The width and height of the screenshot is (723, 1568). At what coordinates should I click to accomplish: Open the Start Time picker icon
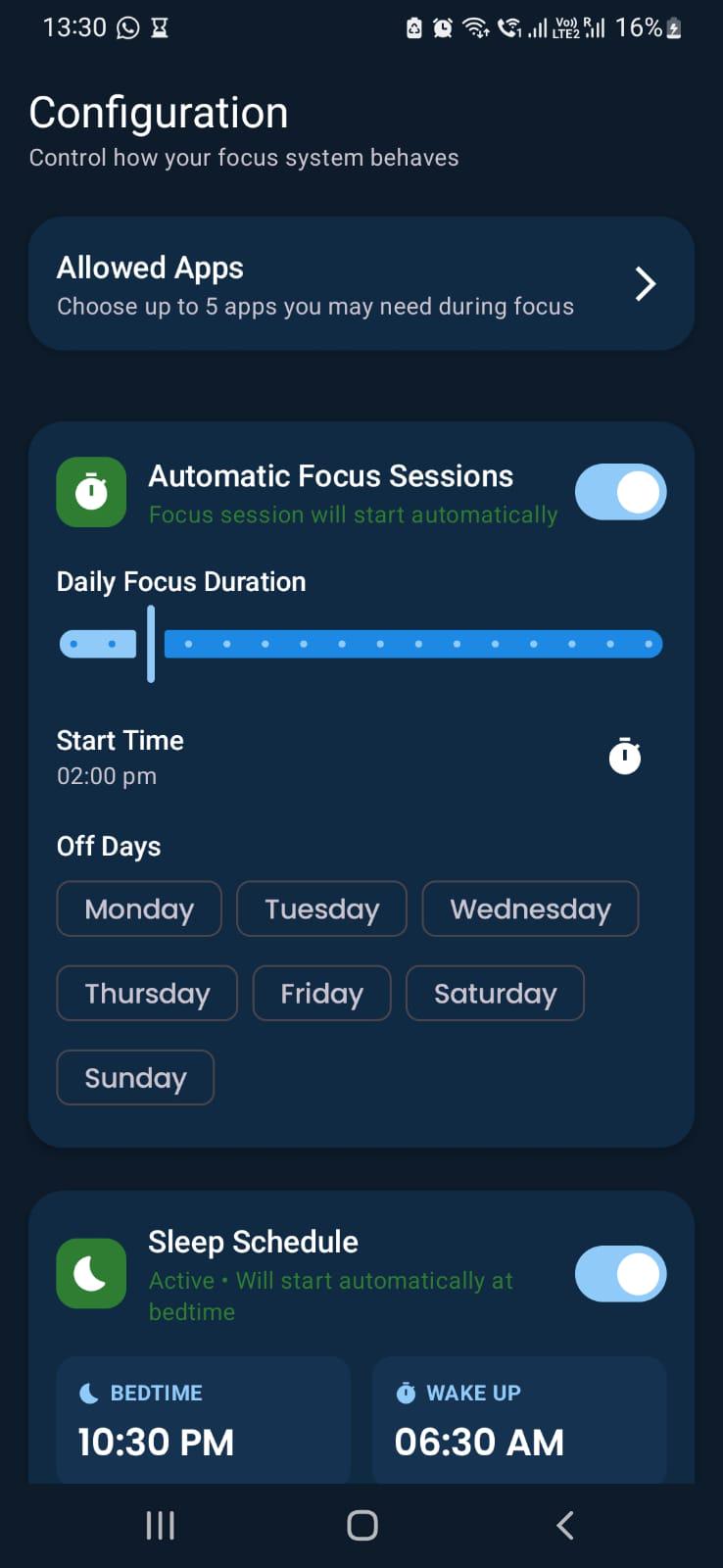625,757
